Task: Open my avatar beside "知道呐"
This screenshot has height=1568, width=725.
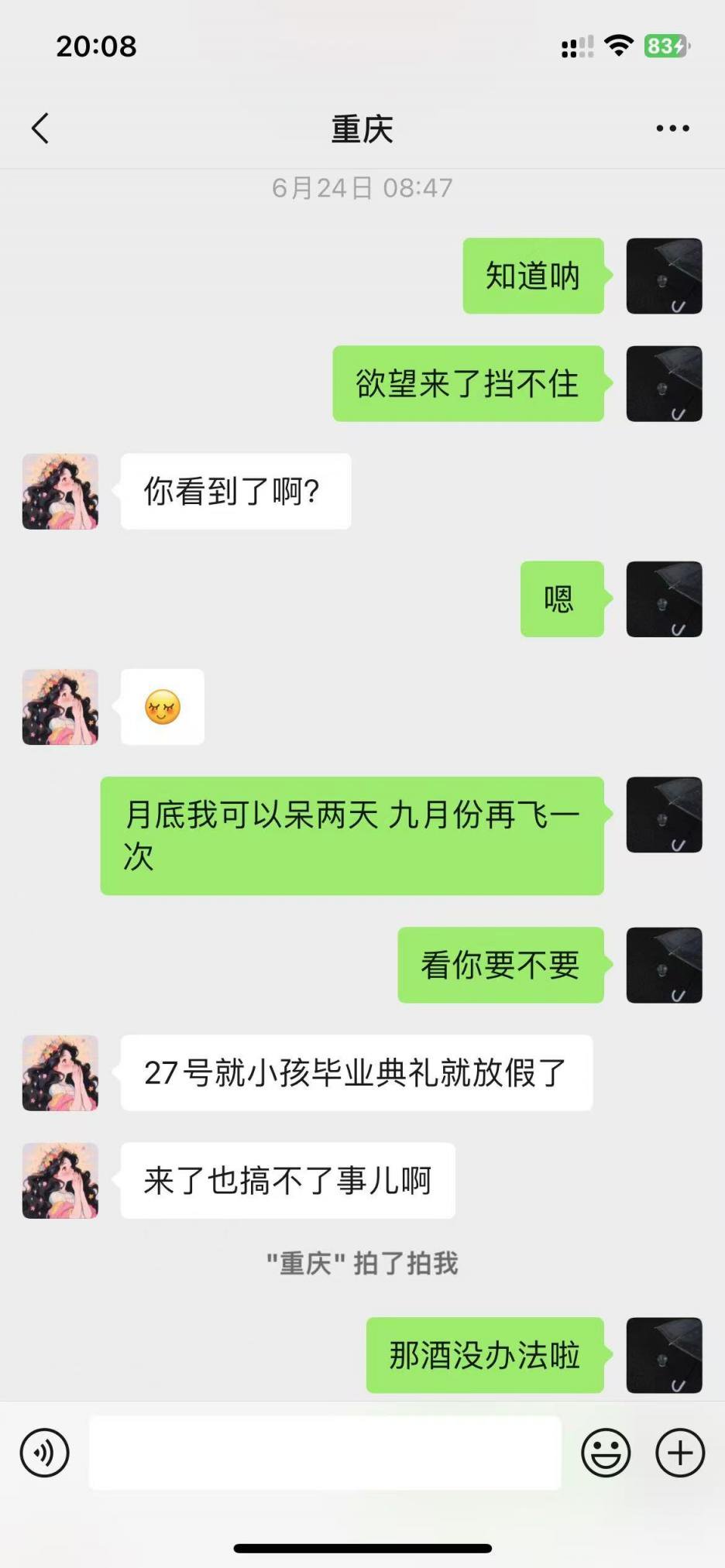Action: 664,276
